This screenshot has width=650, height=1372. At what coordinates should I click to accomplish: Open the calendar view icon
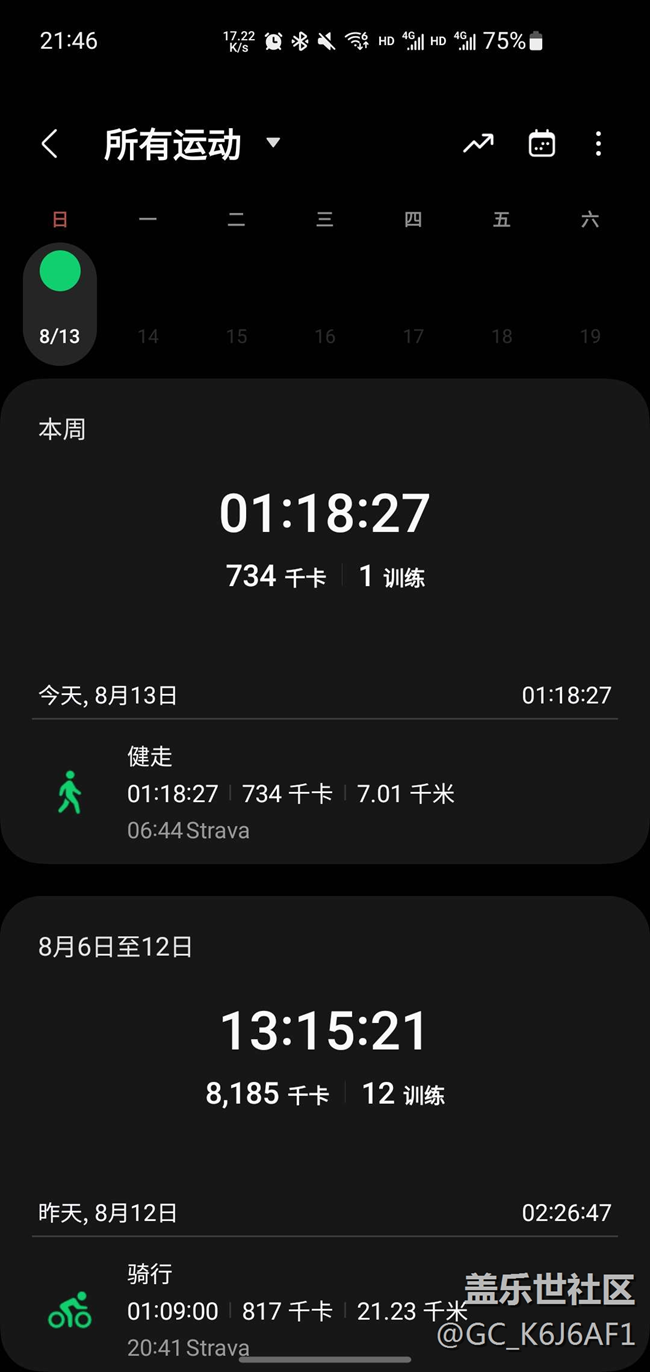(x=541, y=144)
